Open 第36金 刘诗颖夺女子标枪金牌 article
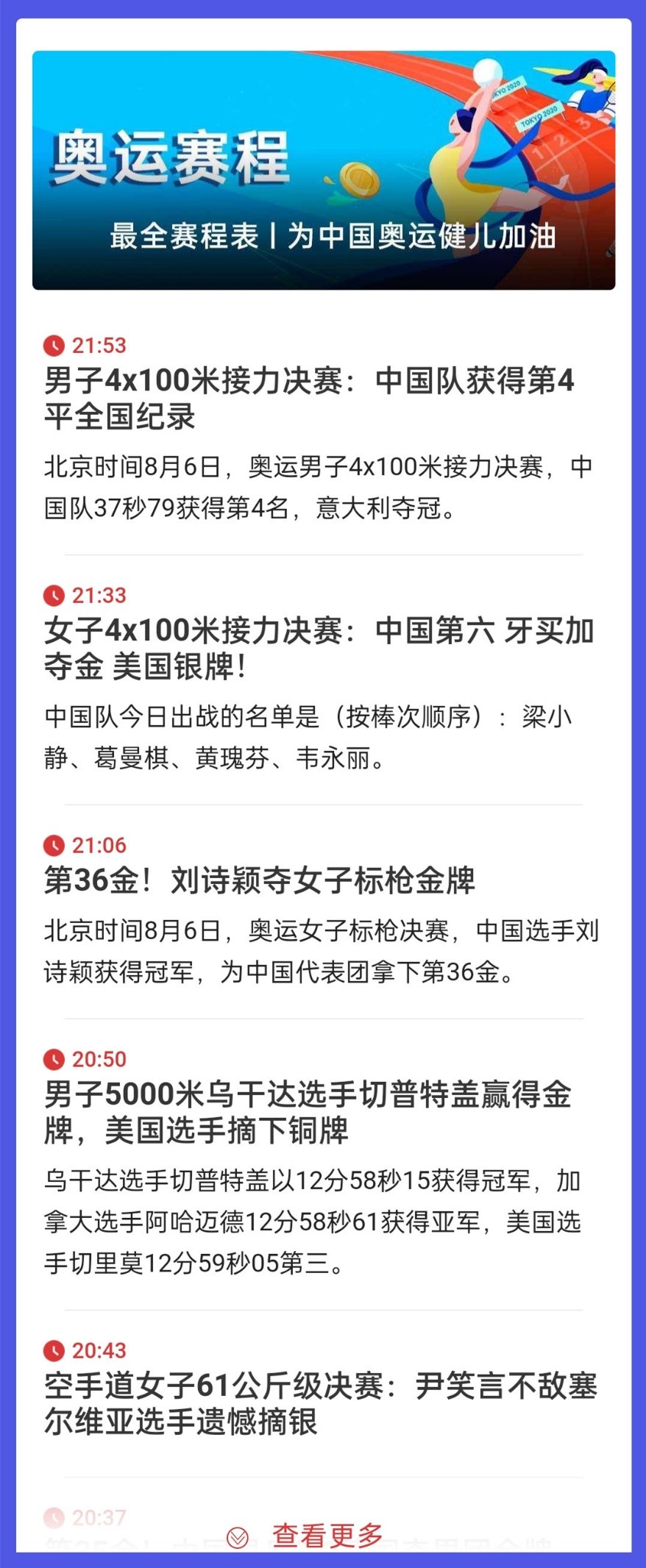The height and width of the screenshot is (1568, 646). tap(260, 880)
